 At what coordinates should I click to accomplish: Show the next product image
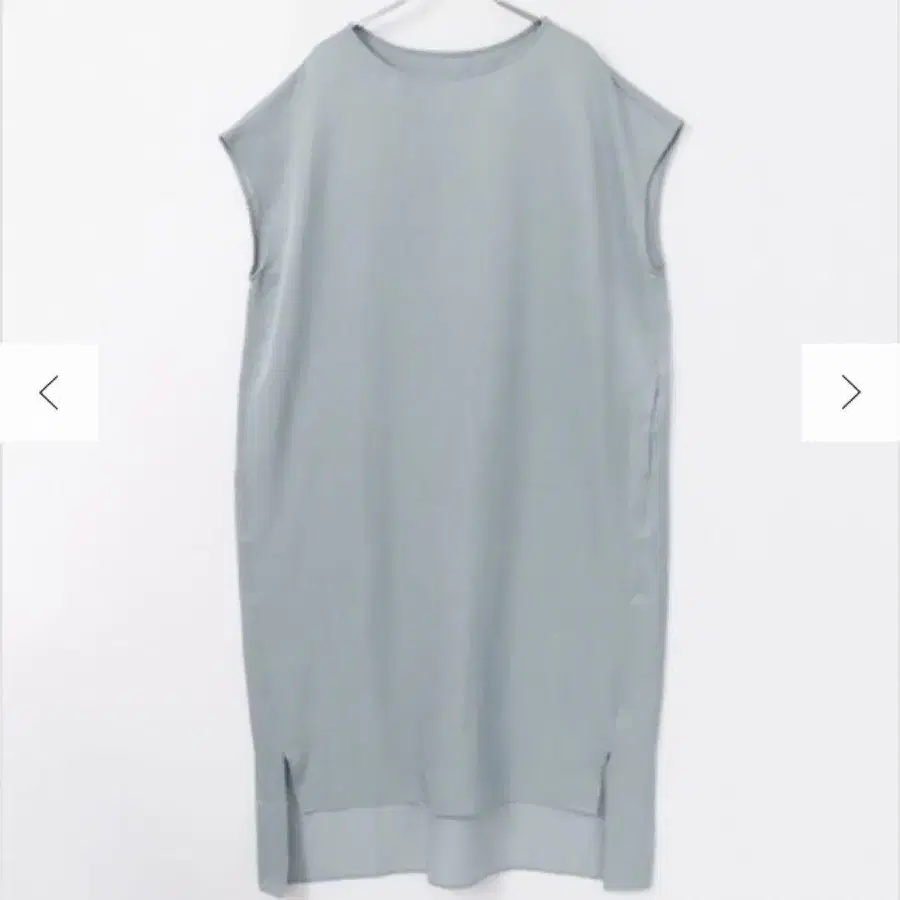[x=850, y=393]
